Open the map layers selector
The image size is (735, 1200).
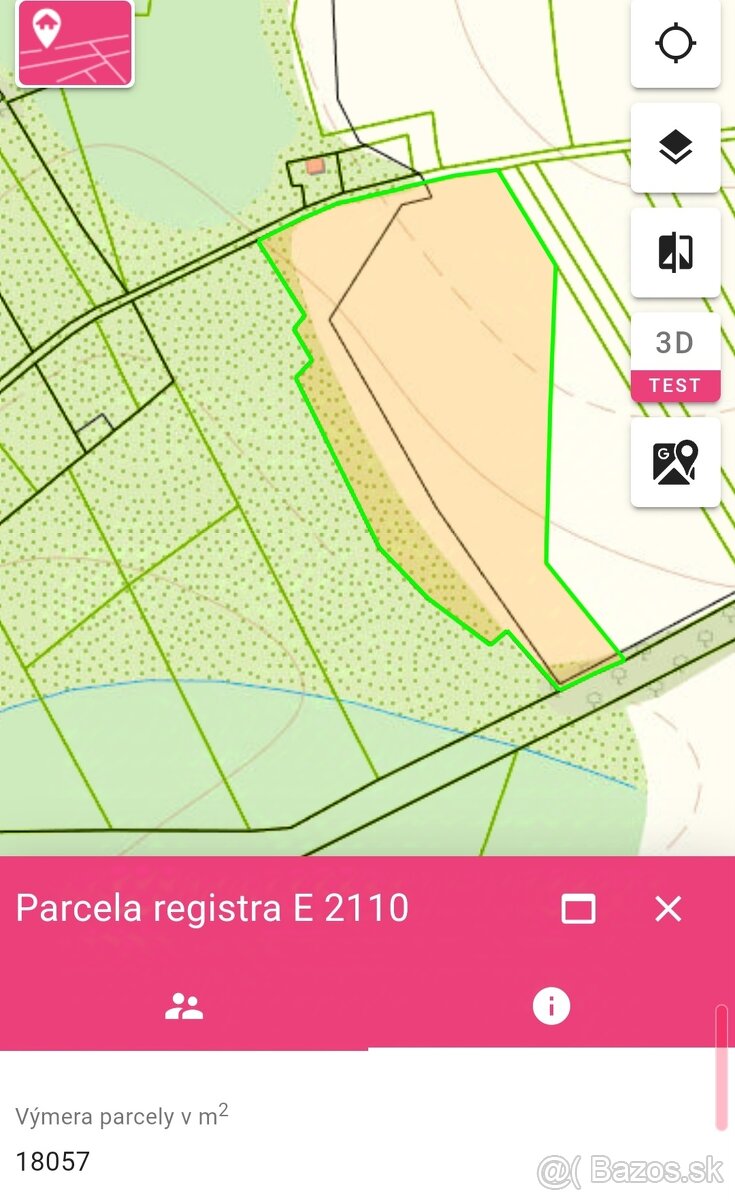tap(675, 148)
